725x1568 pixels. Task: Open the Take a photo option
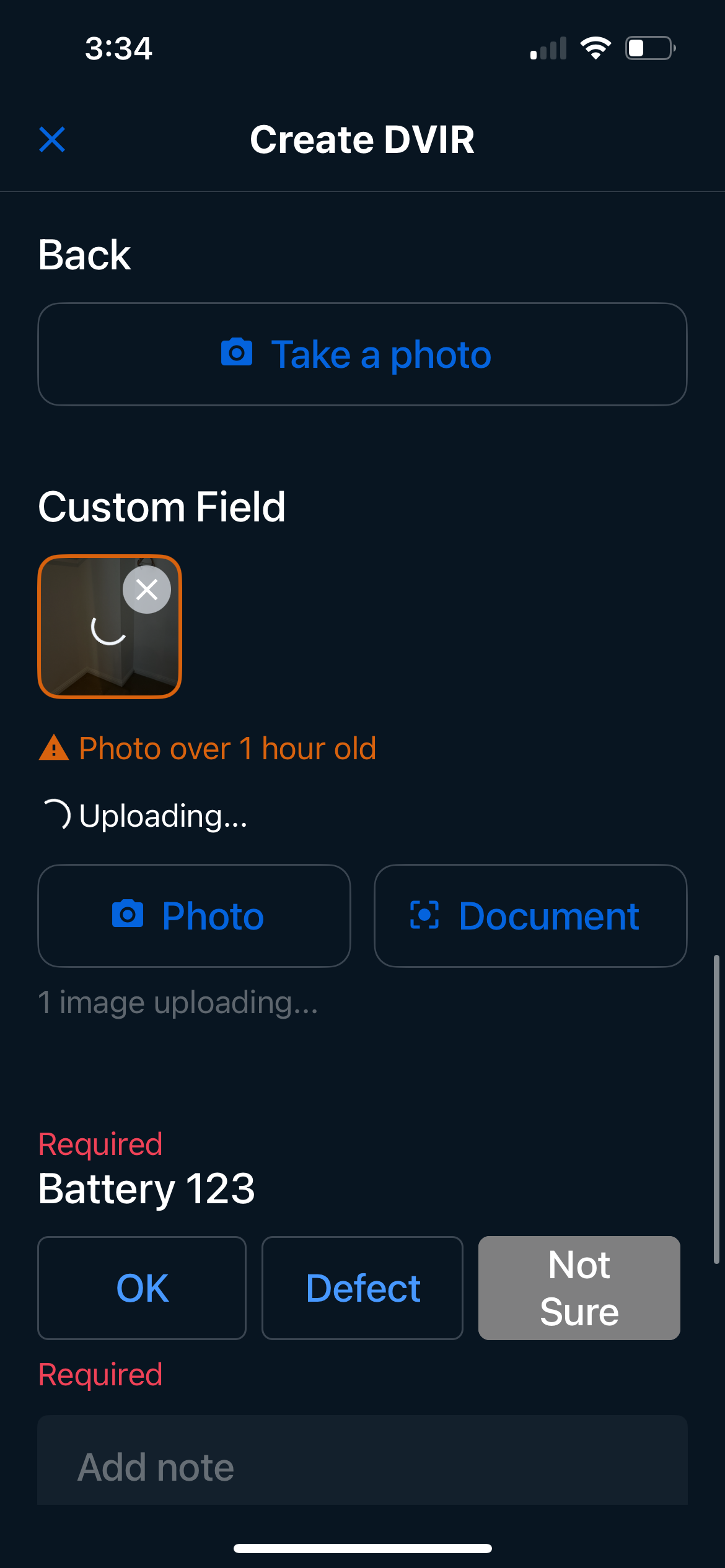click(x=362, y=353)
